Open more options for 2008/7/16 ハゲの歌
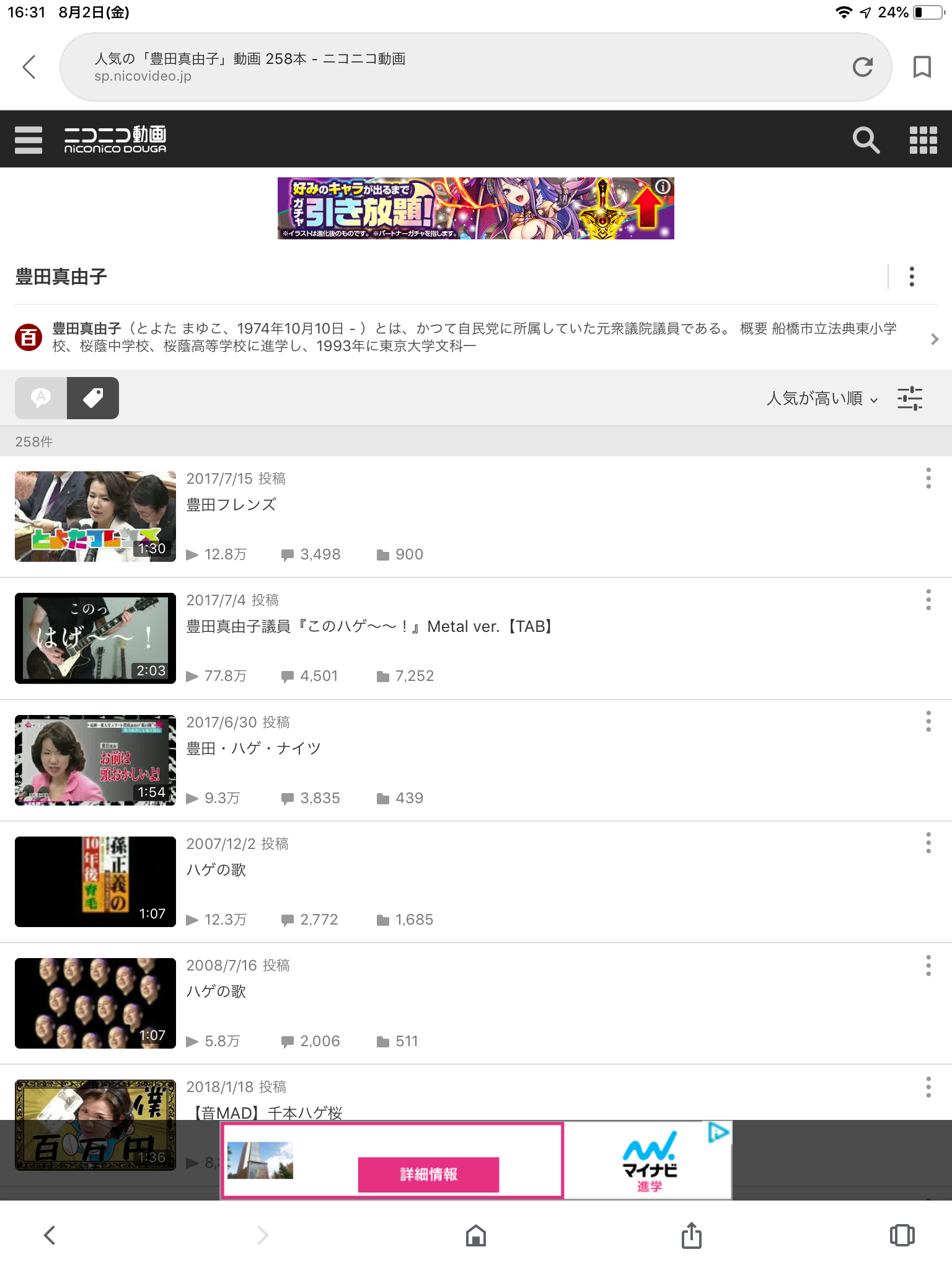Viewport: 952px width, 1270px height. (928, 966)
